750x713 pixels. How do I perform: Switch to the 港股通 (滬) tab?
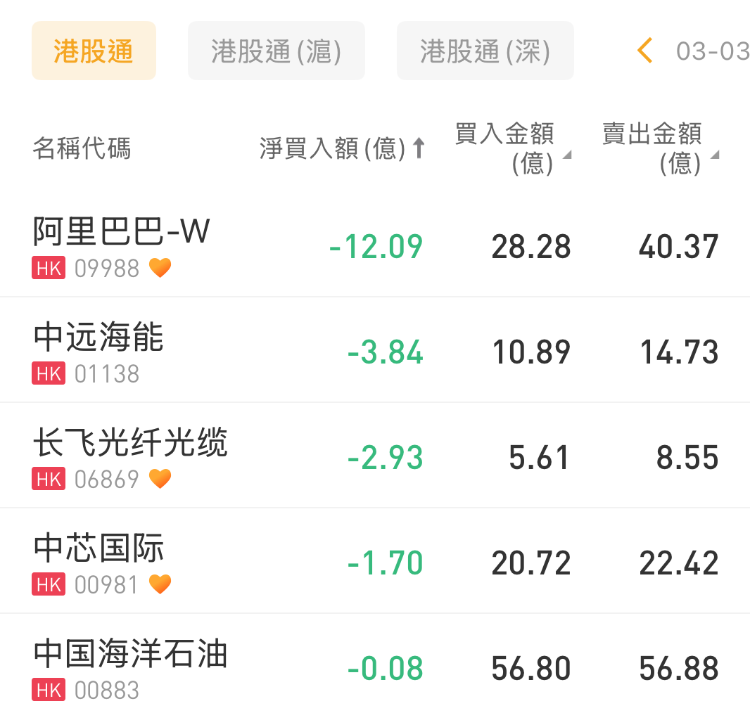click(x=276, y=51)
